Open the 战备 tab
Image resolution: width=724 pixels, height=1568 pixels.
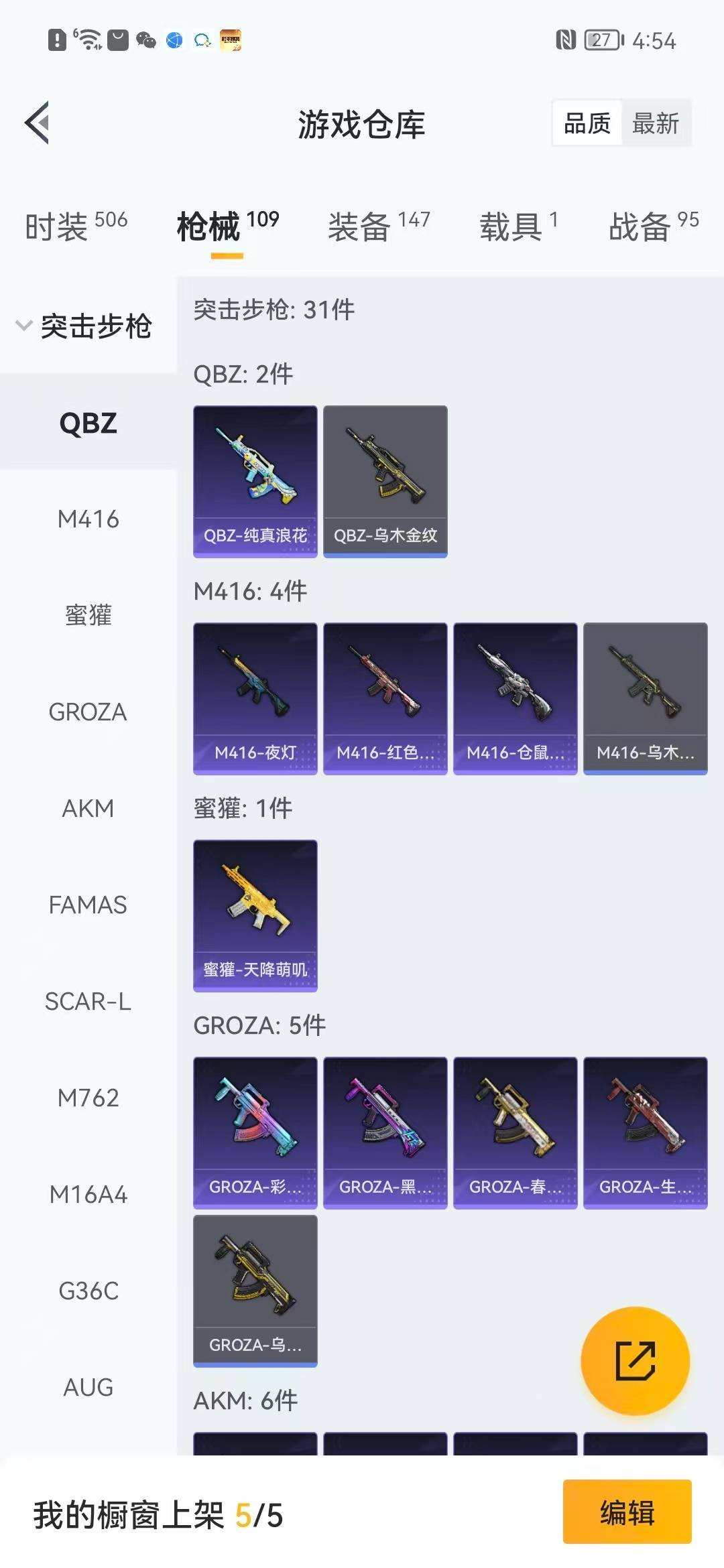(x=653, y=226)
